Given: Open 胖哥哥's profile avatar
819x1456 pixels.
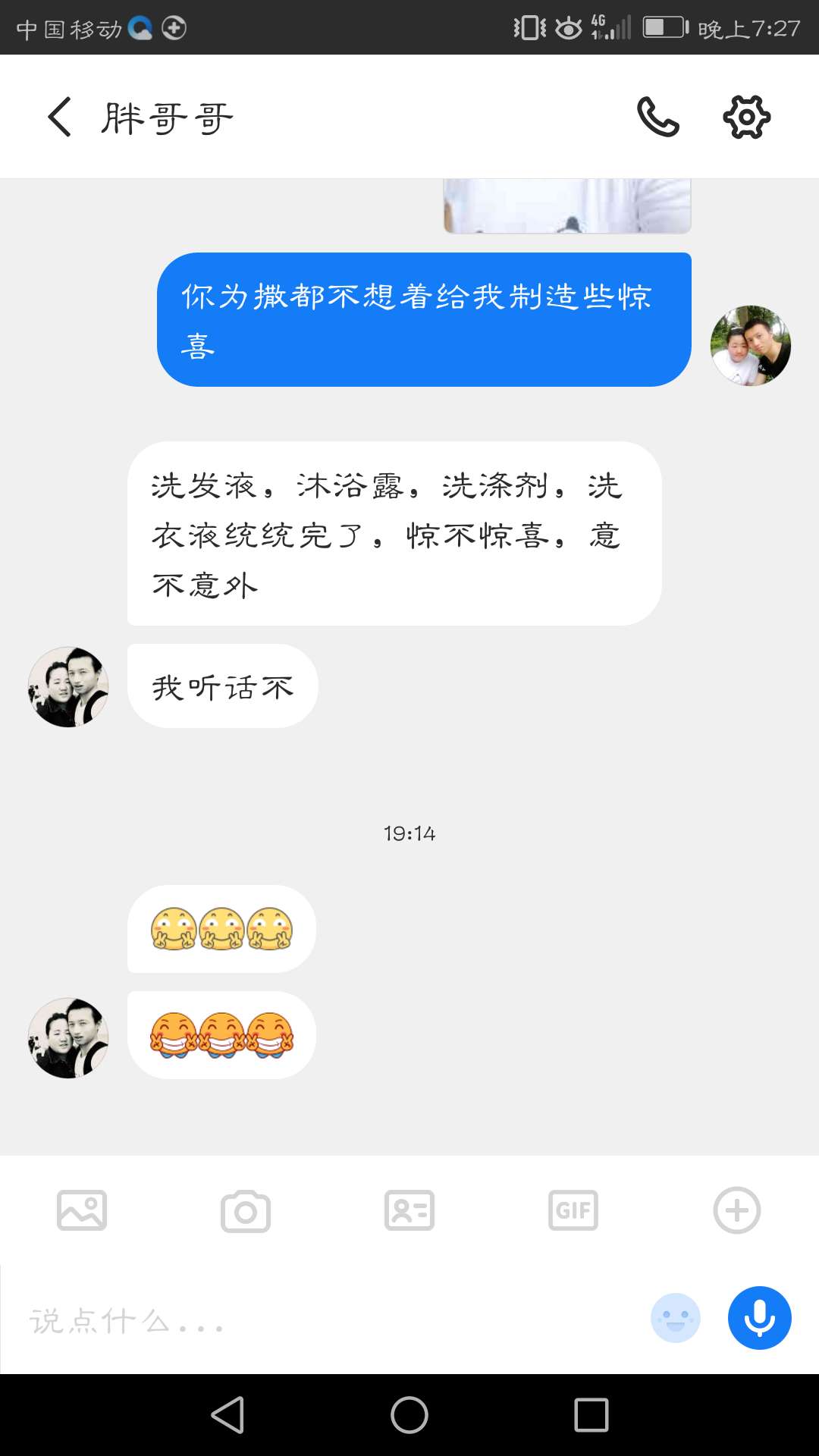Looking at the screenshot, I should [67, 686].
